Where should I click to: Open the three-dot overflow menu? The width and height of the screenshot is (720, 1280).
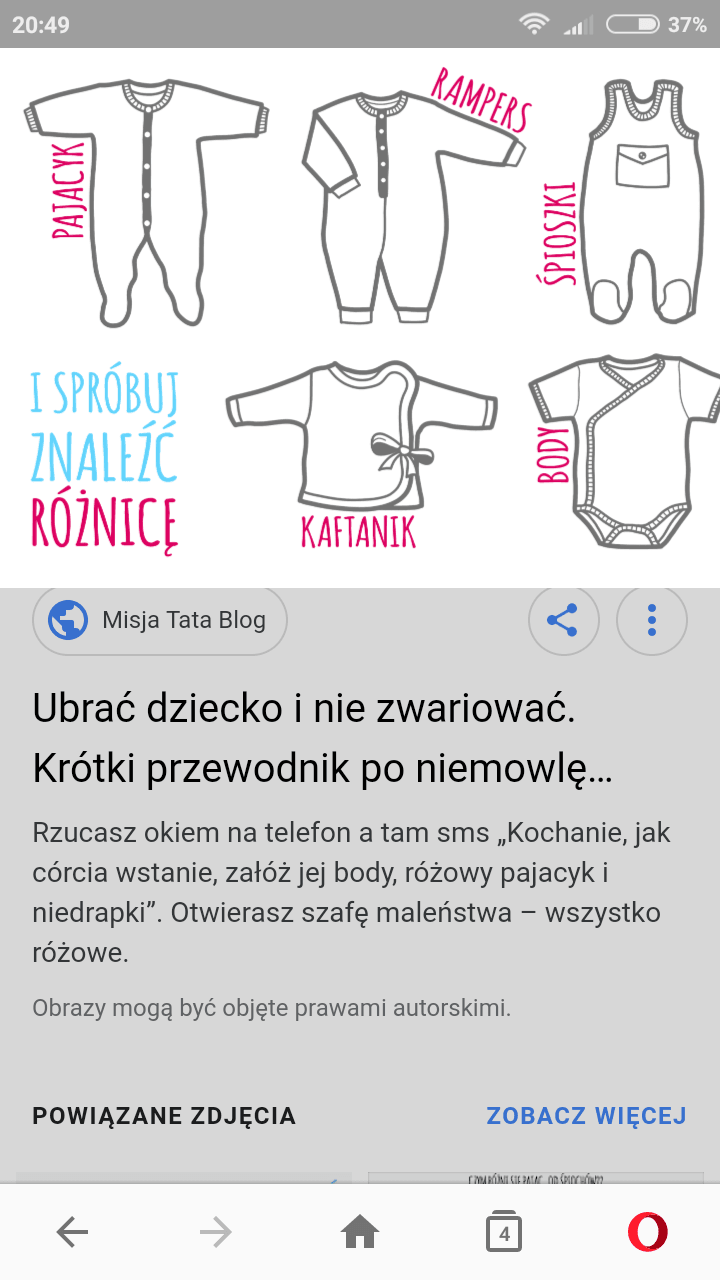651,621
